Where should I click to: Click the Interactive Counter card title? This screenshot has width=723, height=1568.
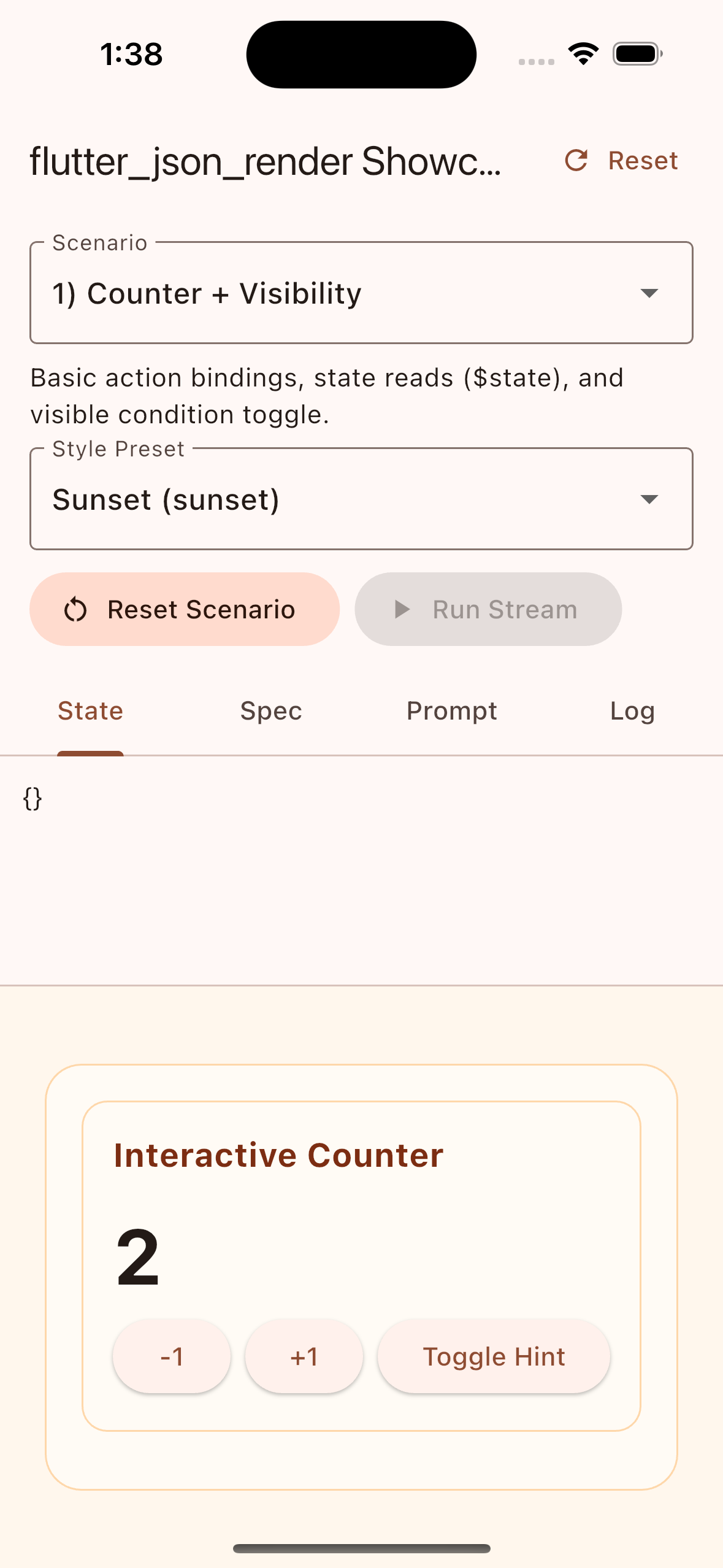[x=278, y=1154]
